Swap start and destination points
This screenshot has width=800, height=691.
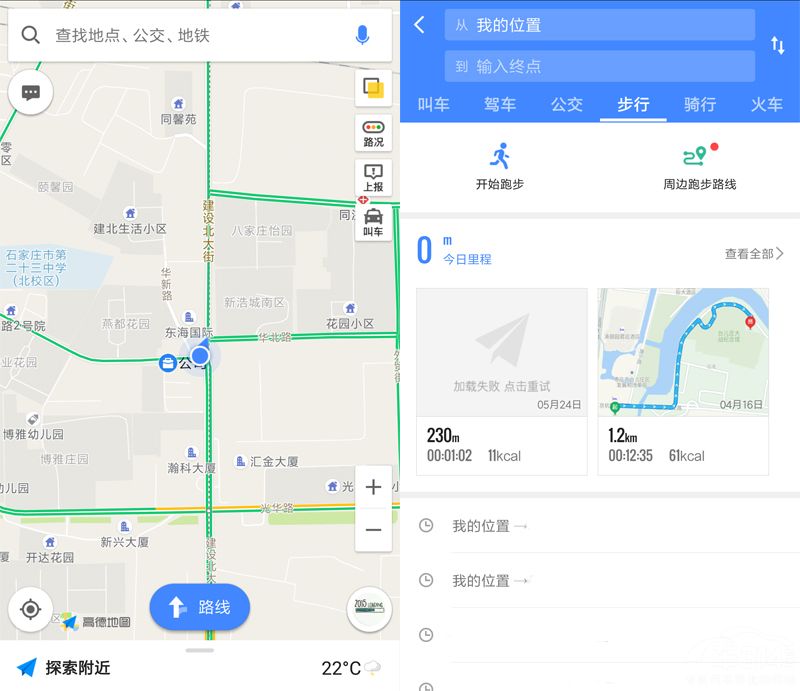[777, 45]
